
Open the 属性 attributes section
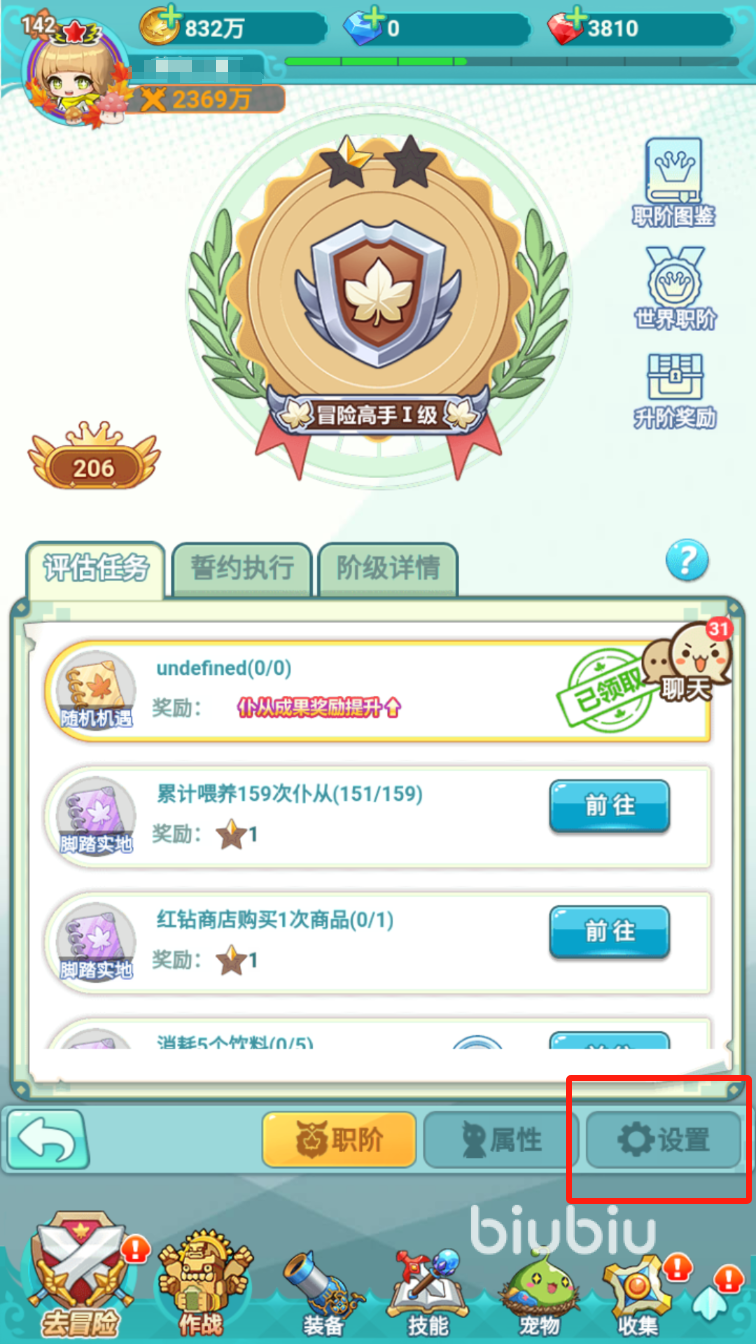(499, 1139)
